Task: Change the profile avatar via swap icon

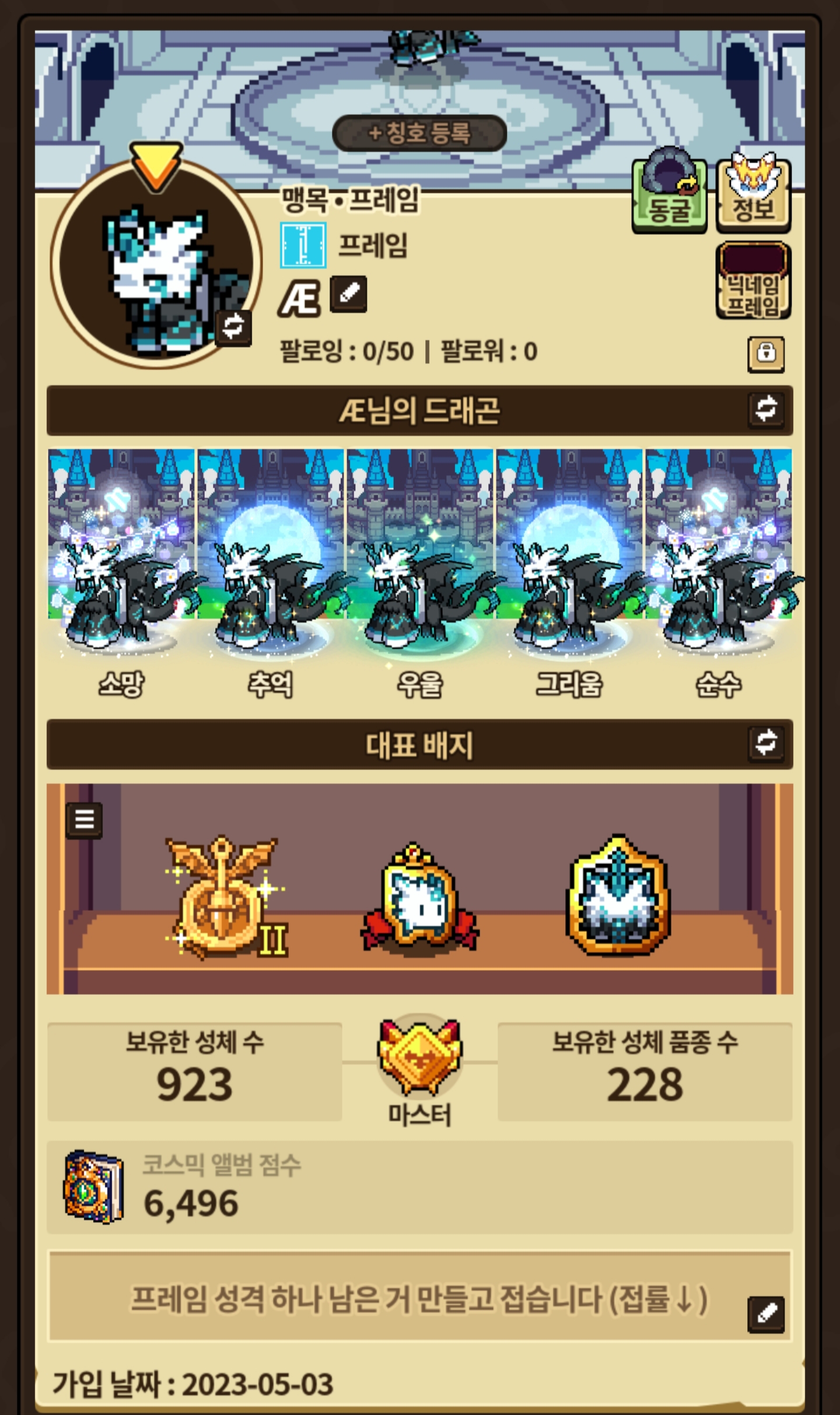Action: tap(233, 327)
